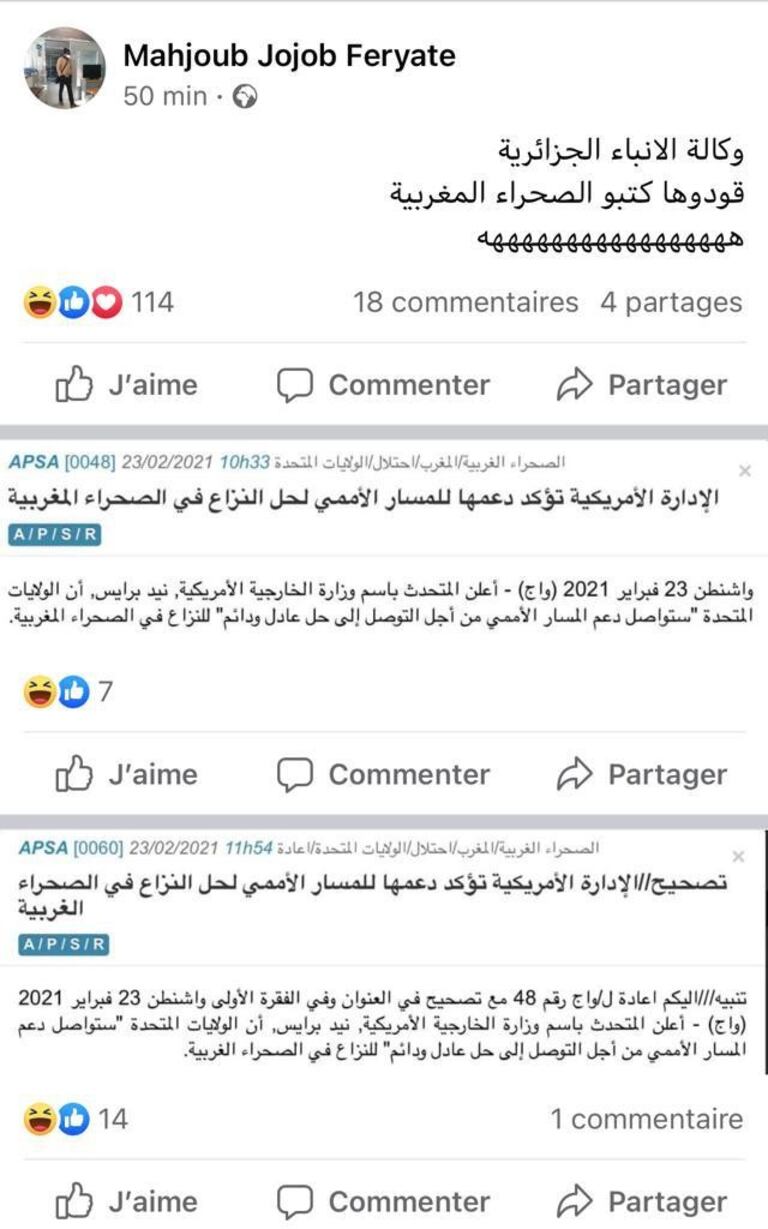Screen dimensions: 768x1229
Task: Open the 18 commentaires list
Action: tap(465, 302)
